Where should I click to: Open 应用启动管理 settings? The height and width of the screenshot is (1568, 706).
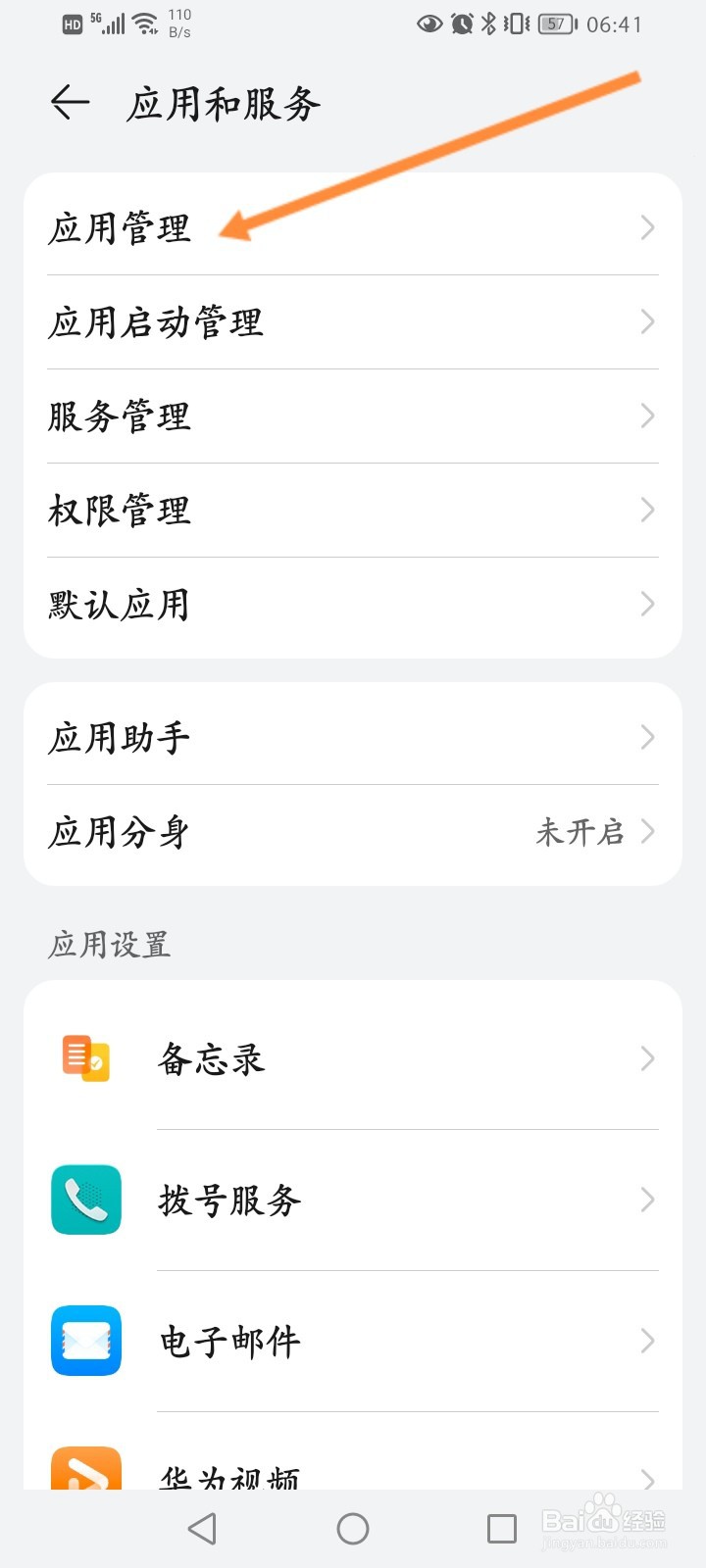point(353,322)
